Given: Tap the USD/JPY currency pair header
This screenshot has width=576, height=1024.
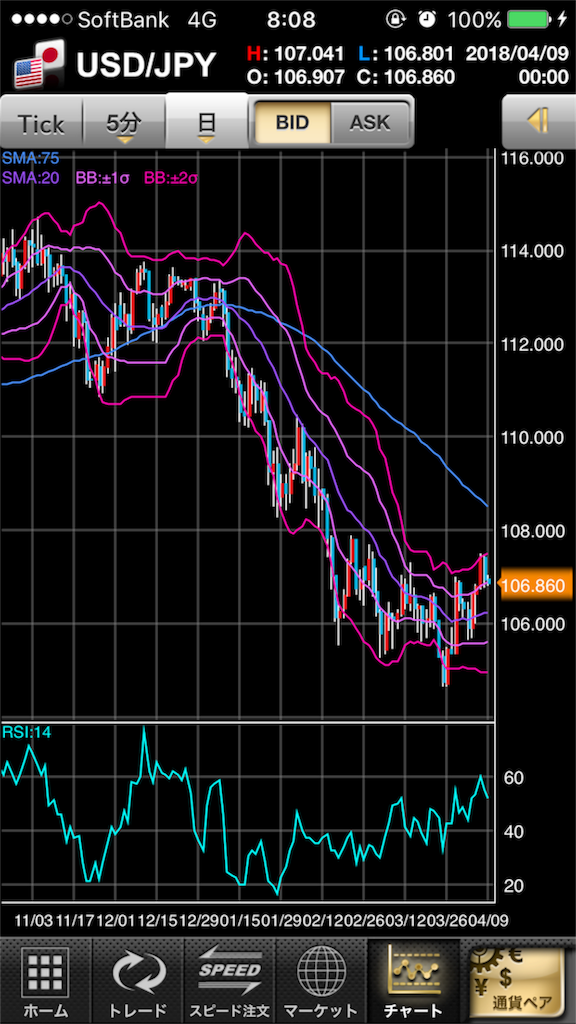Looking at the screenshot, I should coord(115,65).
